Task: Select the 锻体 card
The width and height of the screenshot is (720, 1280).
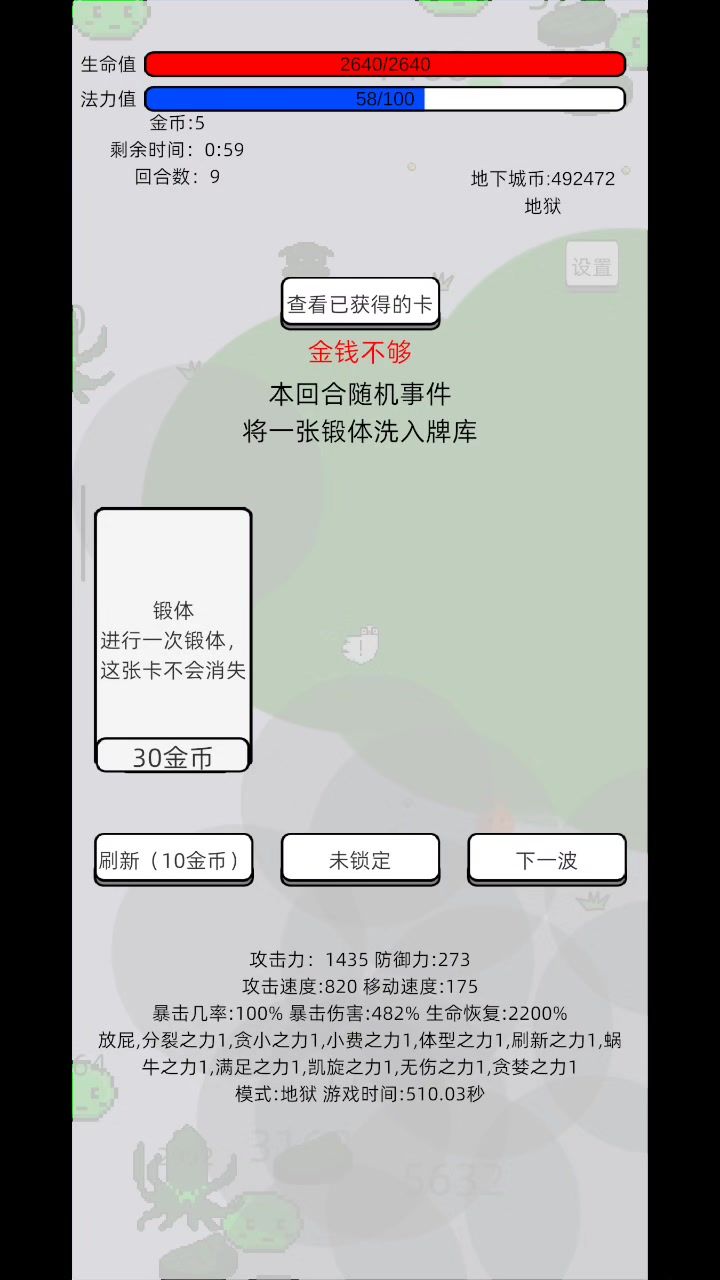Action: point(173,625)
